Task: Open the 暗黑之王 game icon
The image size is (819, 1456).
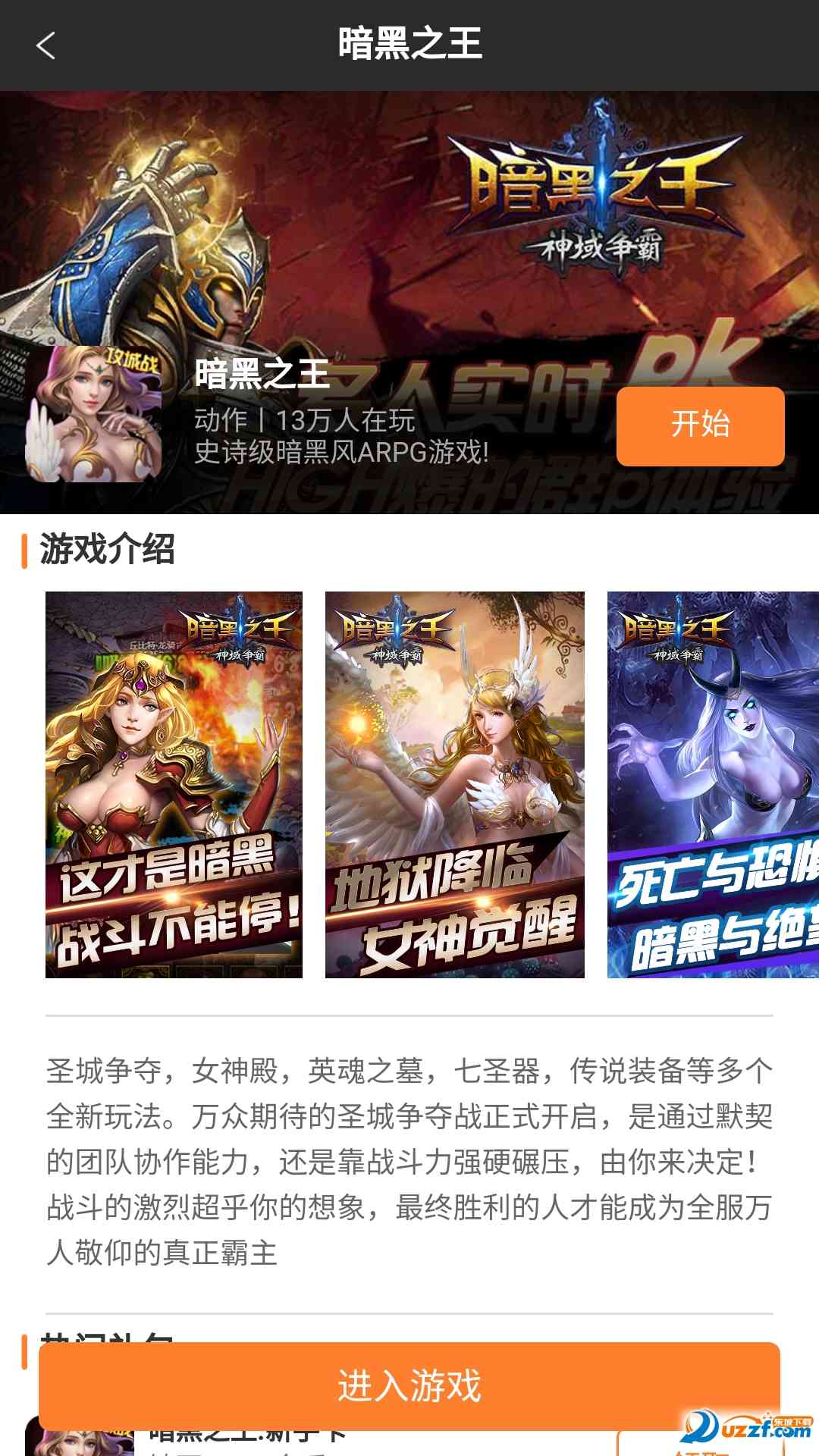Action: point(94,414)
